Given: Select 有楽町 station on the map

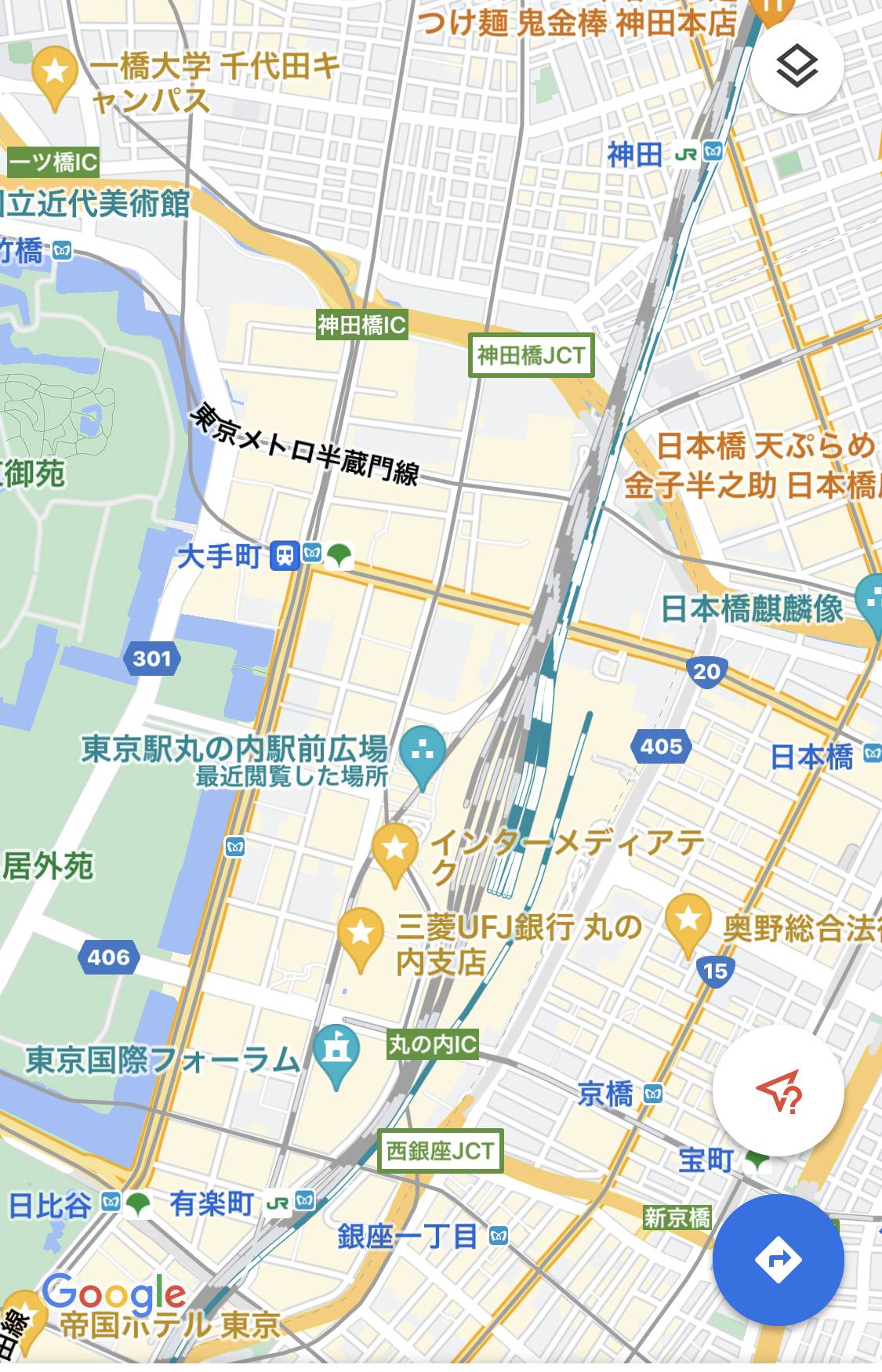Looking at the screenshot, I should (x=212, y=1203).
